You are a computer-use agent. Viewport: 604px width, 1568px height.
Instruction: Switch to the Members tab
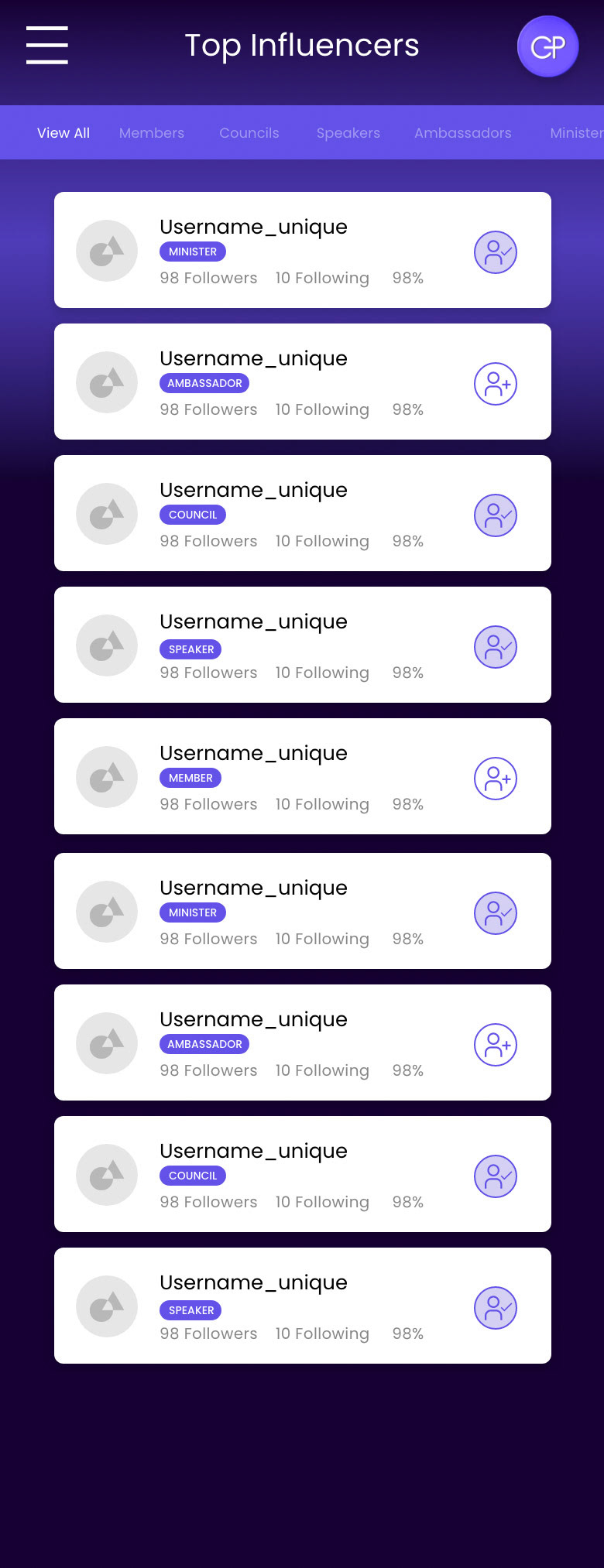pyautogui.click(x=152, y=133)
